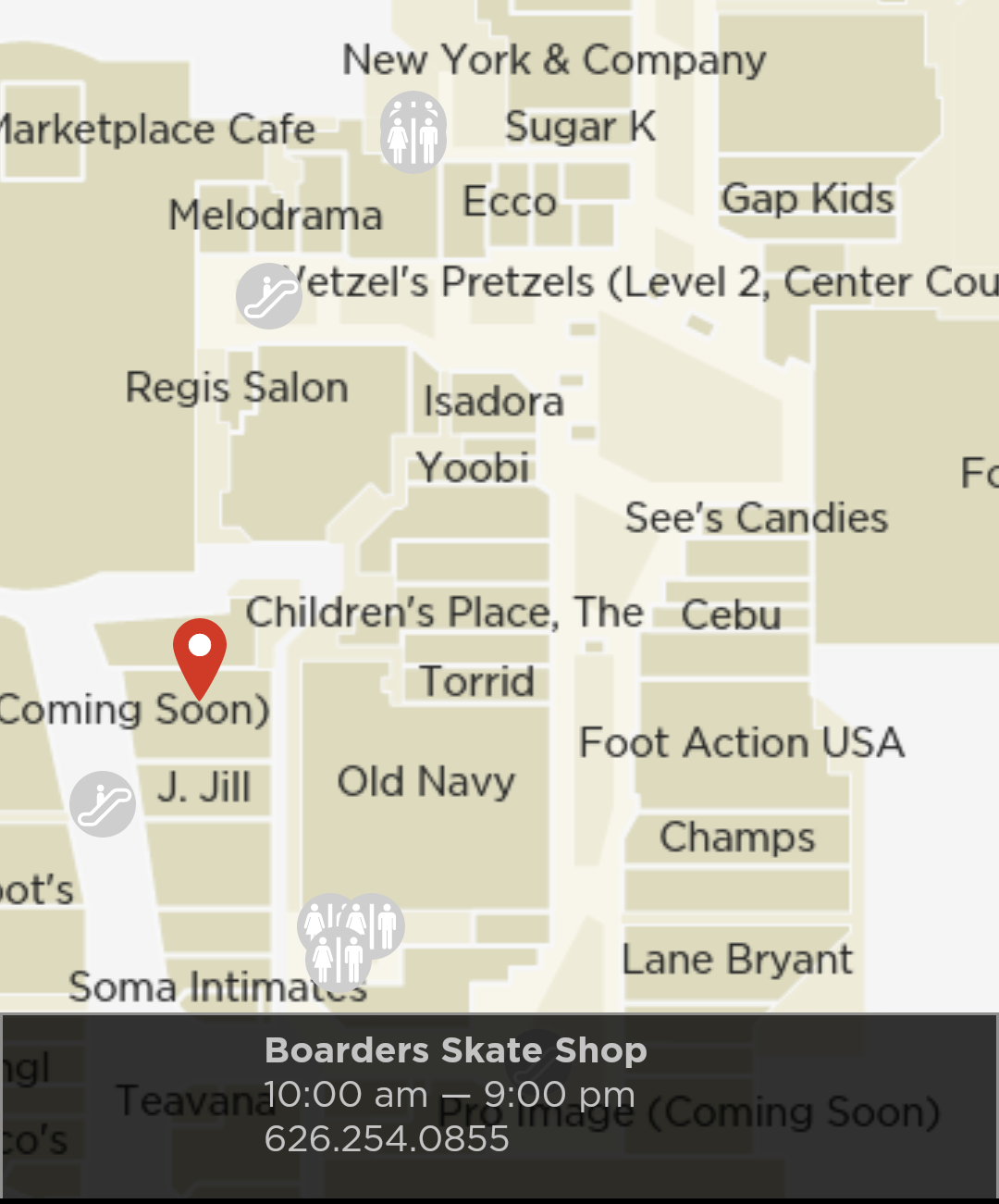Tap the Champs store label
Screen dimensions: 999x1204
[x=737, y=838]
